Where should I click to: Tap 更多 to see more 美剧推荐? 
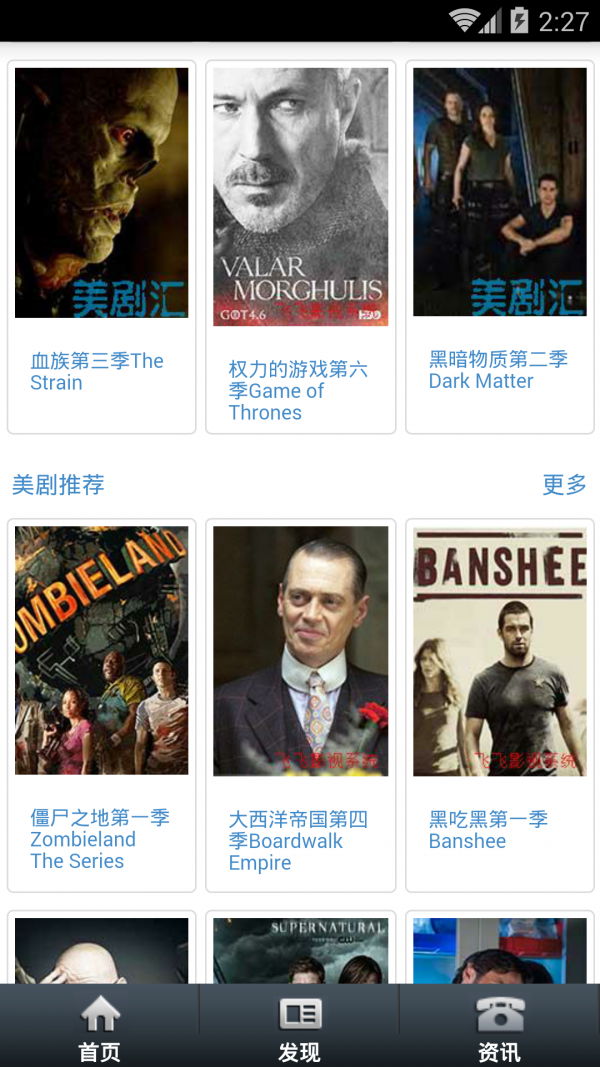point(564,485)
